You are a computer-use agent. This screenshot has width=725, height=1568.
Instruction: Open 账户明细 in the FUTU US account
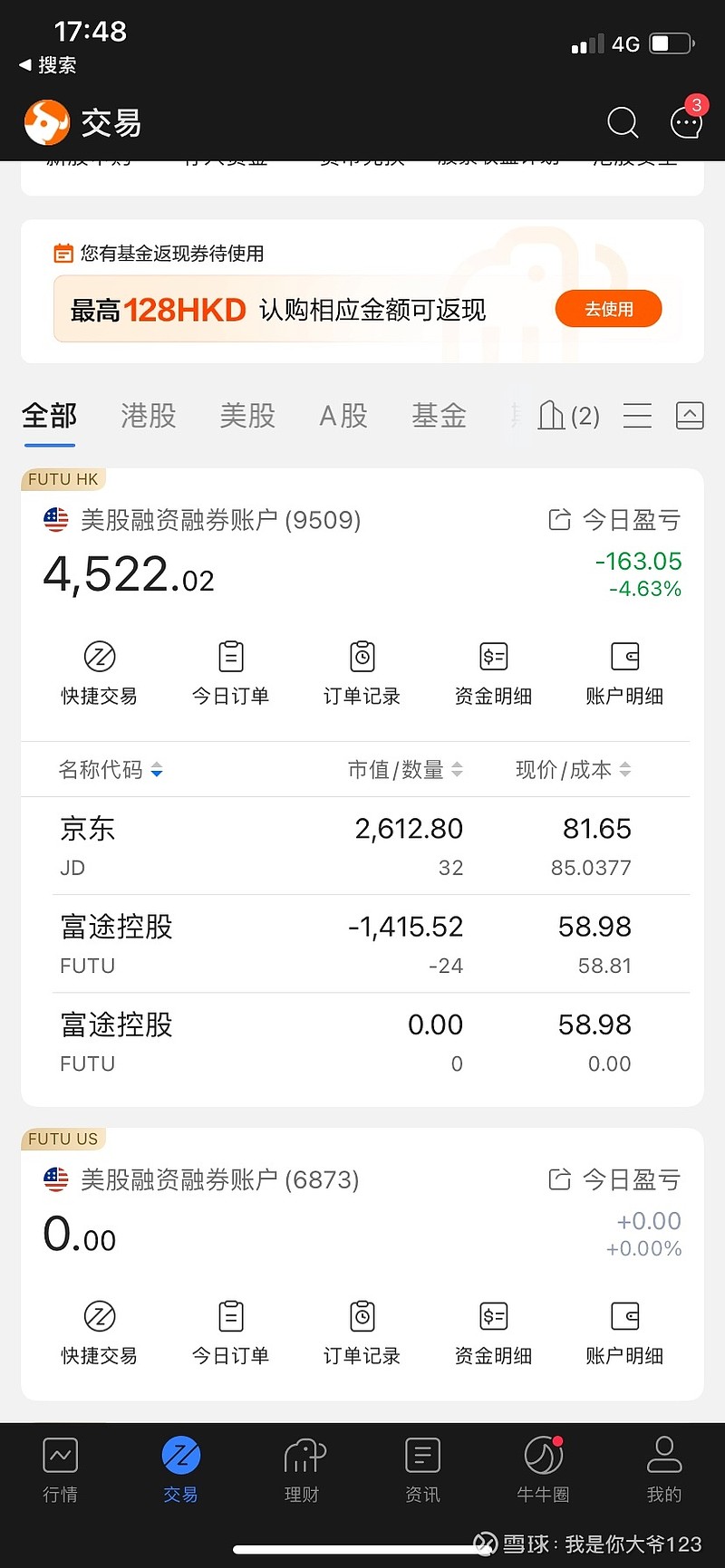click(x=624, y=1332)
